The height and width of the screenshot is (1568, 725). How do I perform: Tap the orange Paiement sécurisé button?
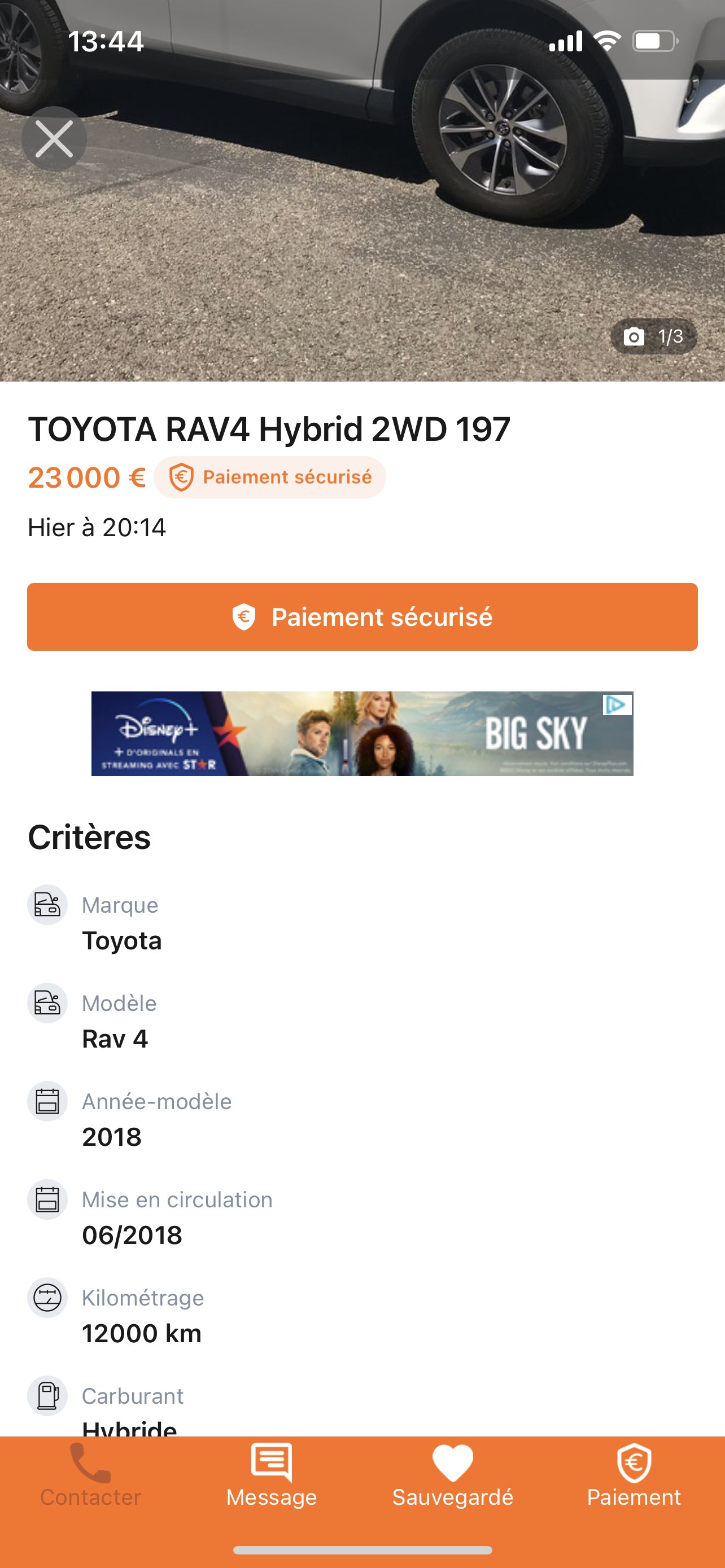(362, 616)
